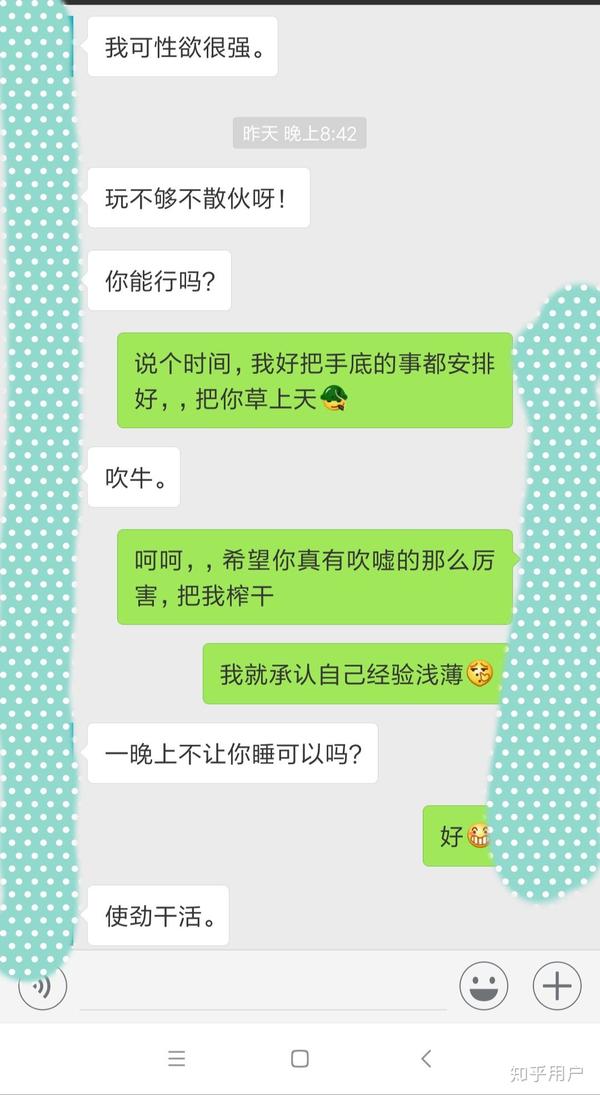600x1095 pixels.
Task: Return to the system home screen
Action: (299, 1059)
